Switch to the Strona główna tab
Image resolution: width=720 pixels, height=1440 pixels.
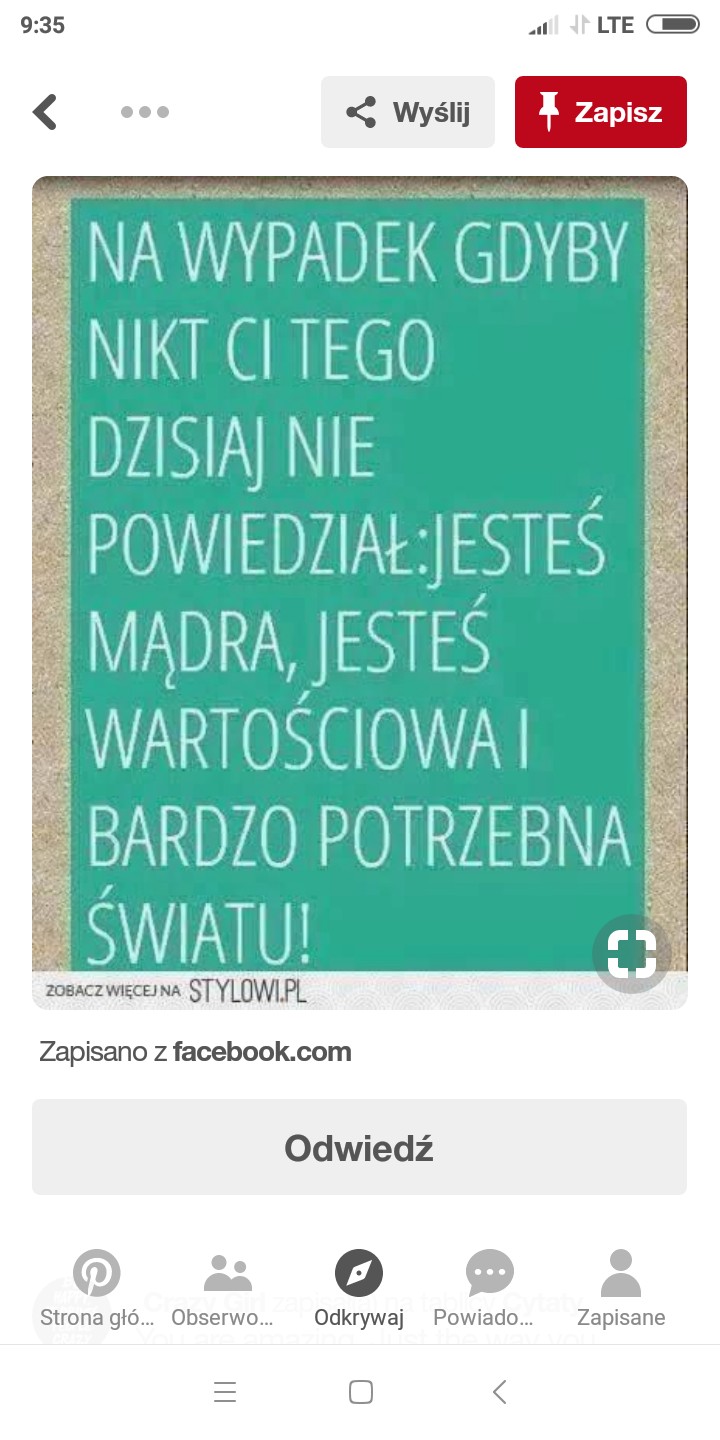(97, 1289)
